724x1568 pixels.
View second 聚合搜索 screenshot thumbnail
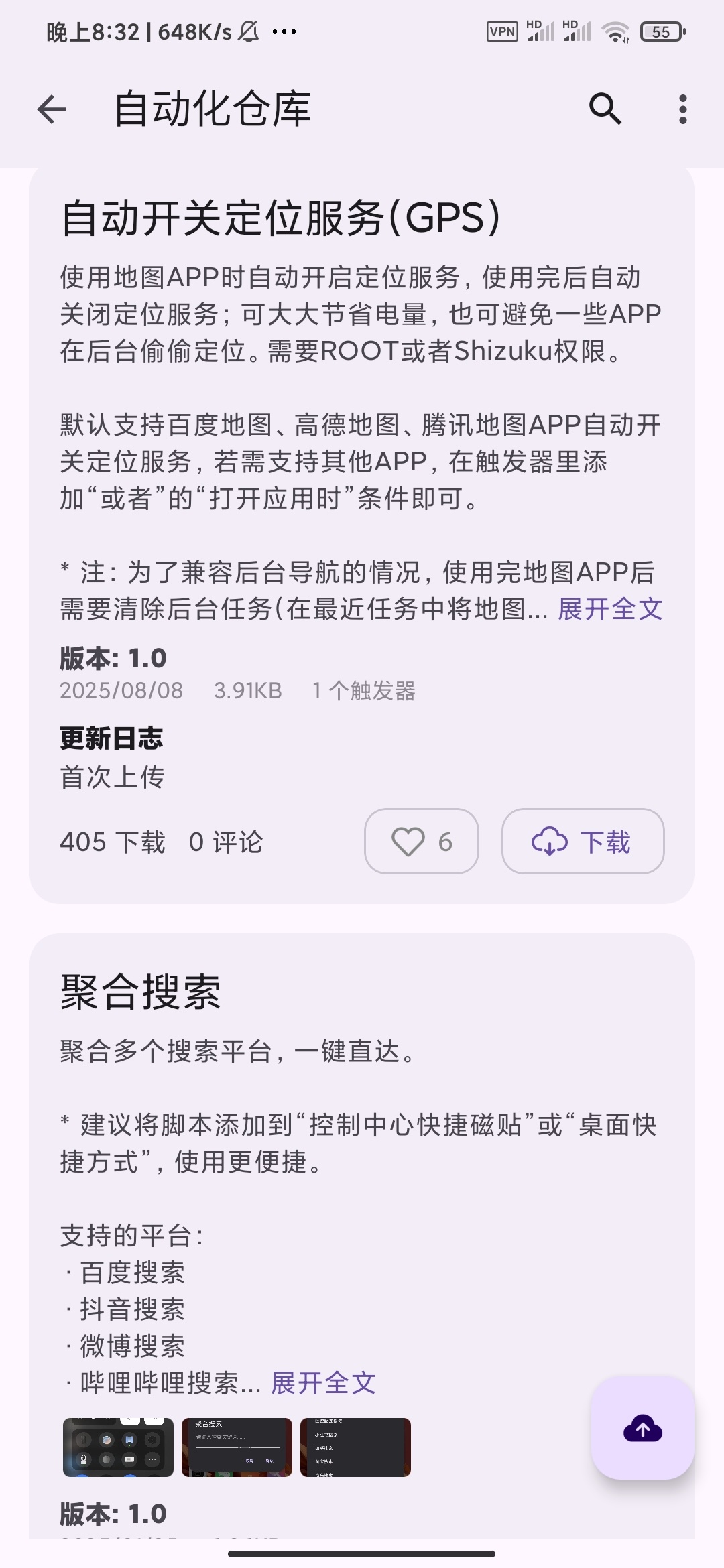(x=237, y=1447)
